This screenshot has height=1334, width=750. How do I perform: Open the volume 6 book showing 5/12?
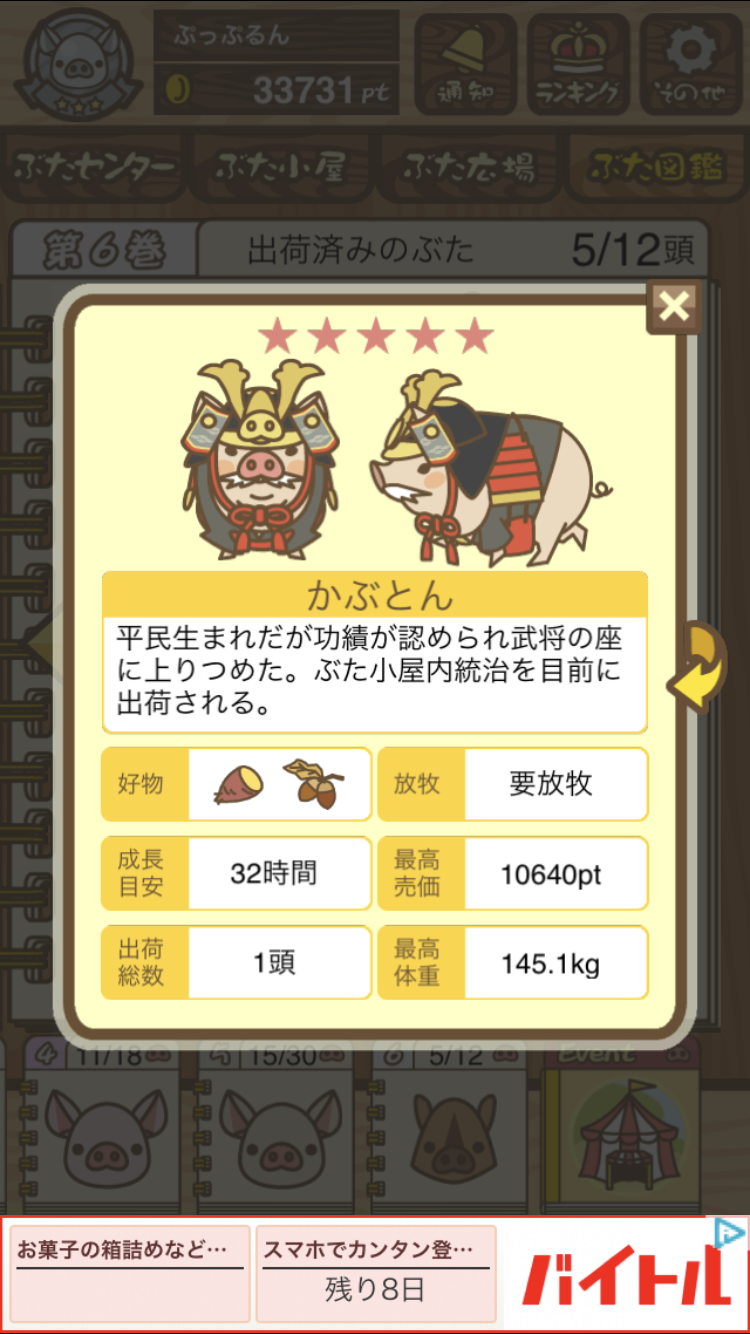point(453,1125)
